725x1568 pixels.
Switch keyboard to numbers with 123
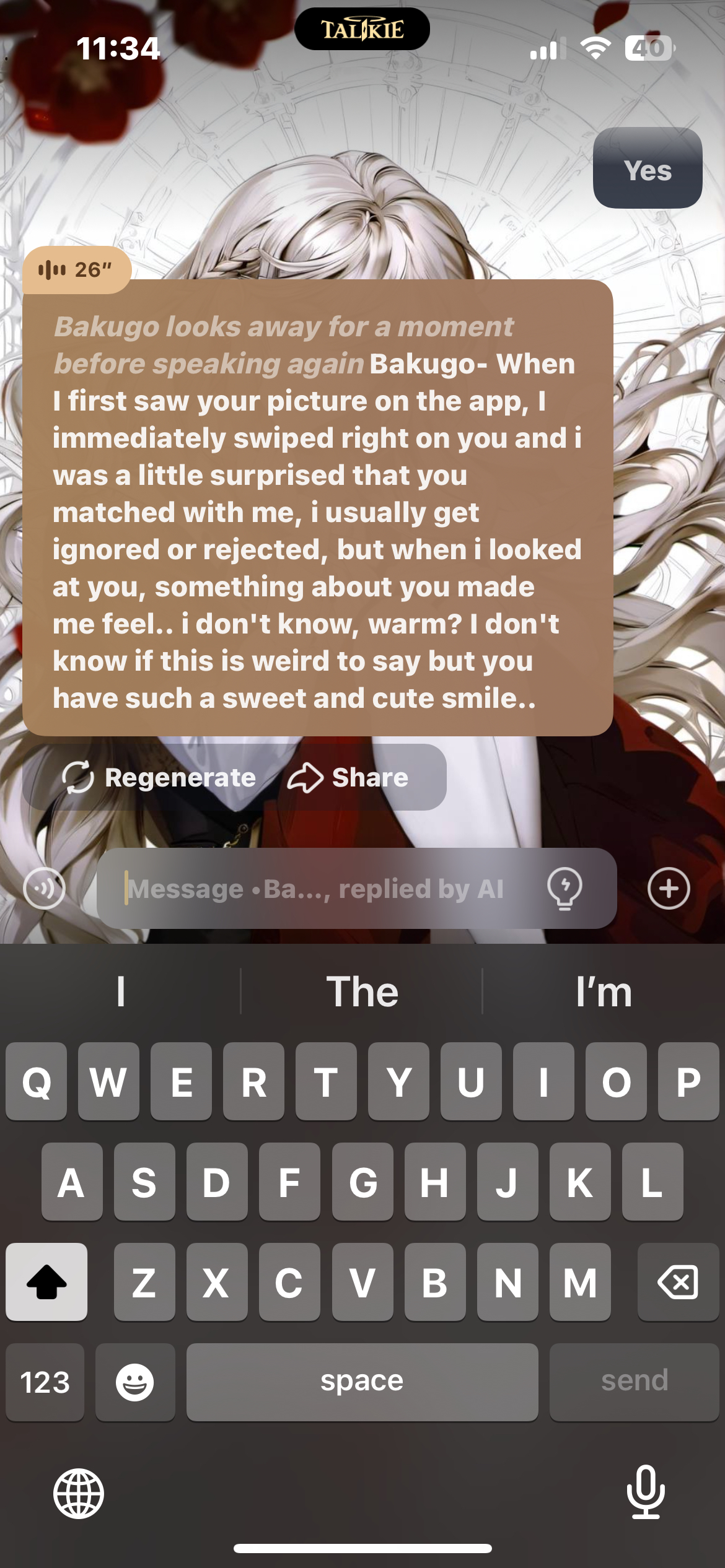45,1382
